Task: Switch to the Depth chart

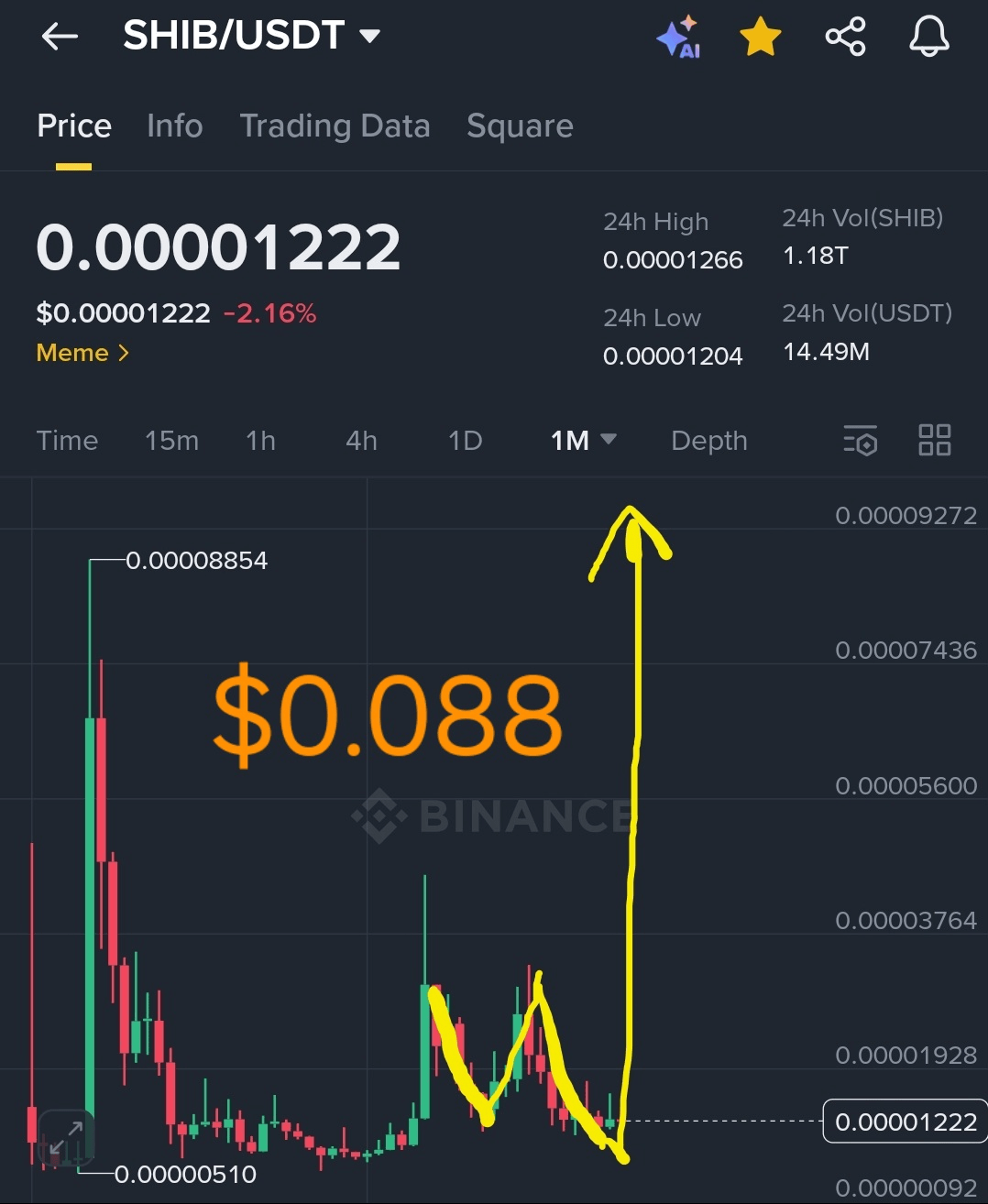Action: point(708,441)
